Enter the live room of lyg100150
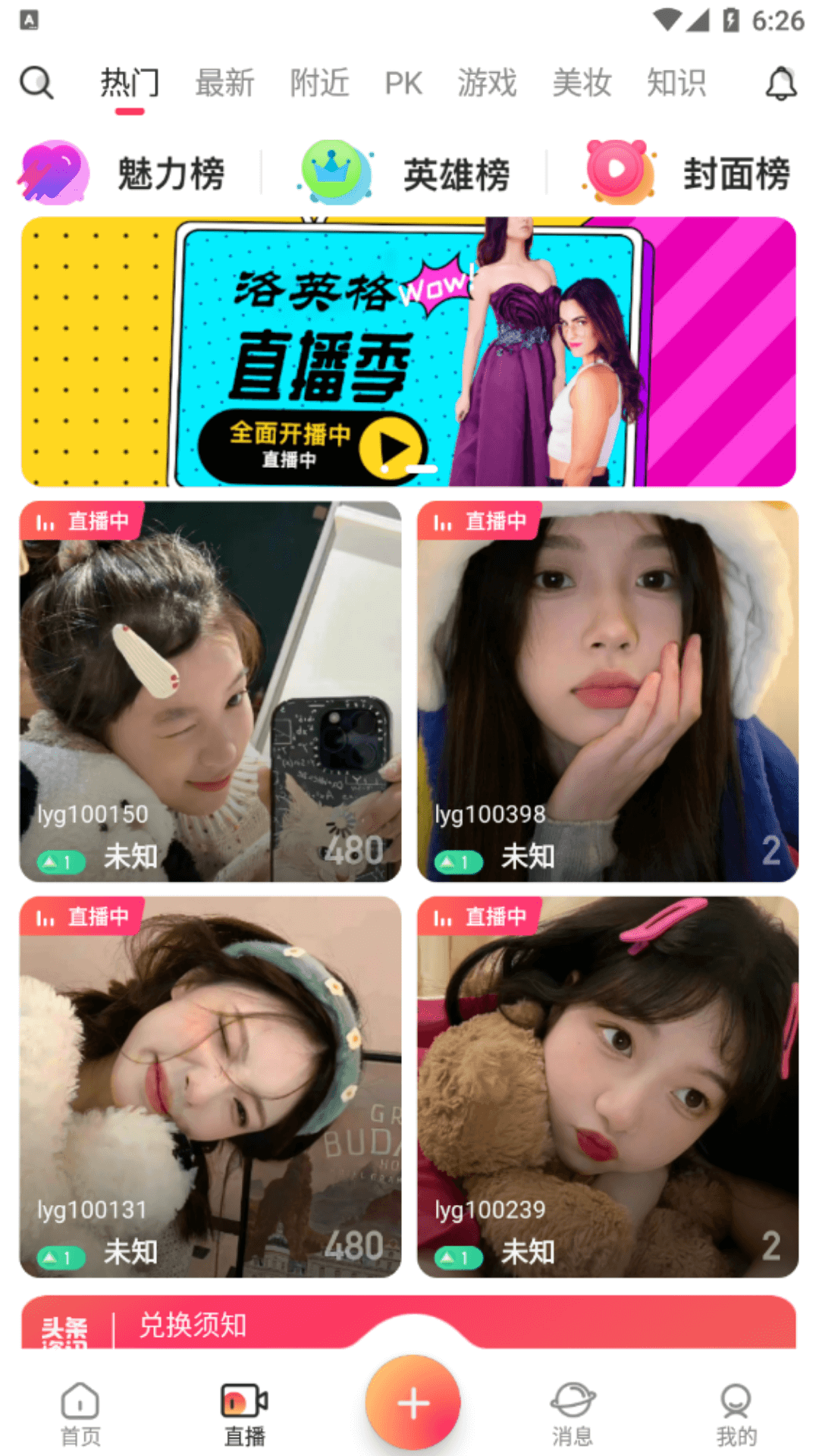The width and height of the screenshot is (819, 1456). pos(210,691)
